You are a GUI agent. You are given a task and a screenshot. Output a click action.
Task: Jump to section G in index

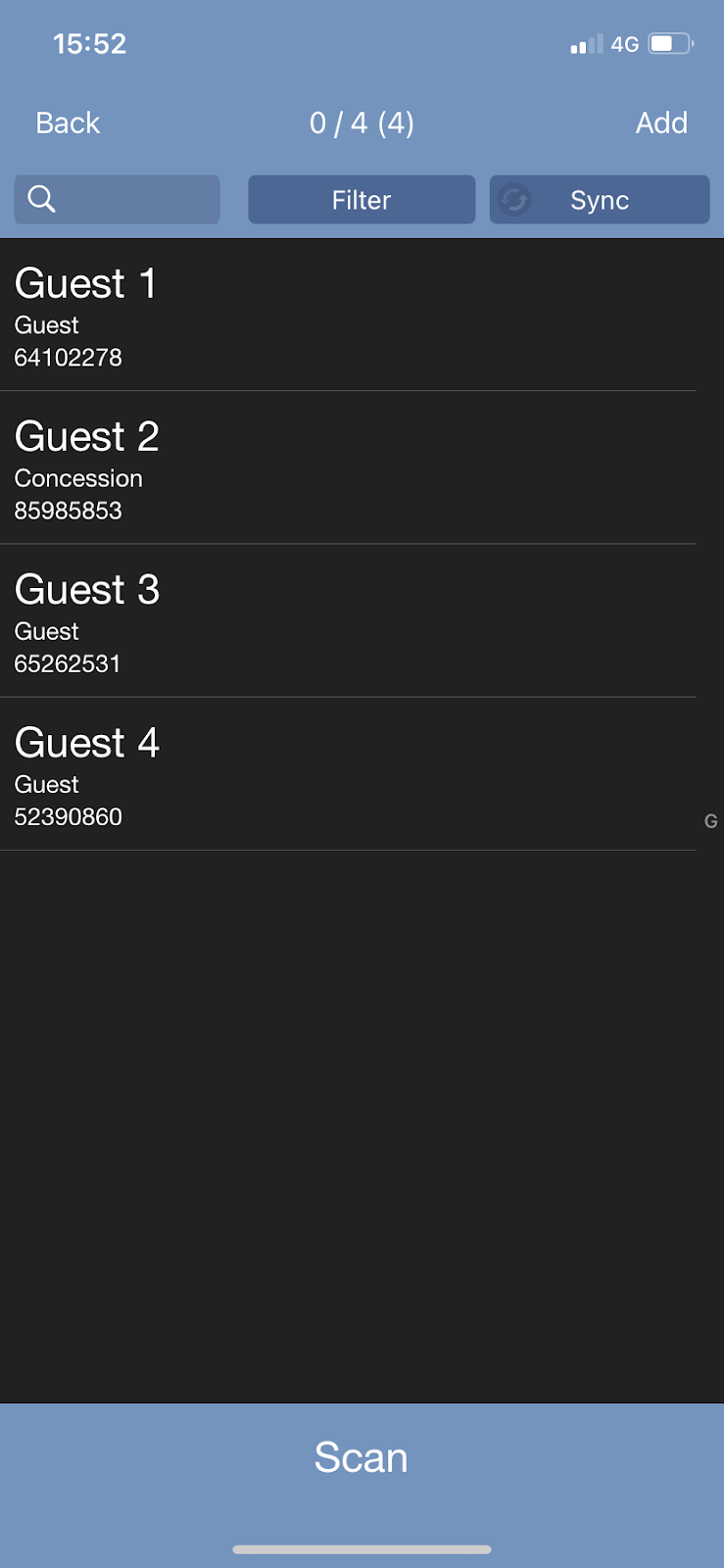(711, 821)
